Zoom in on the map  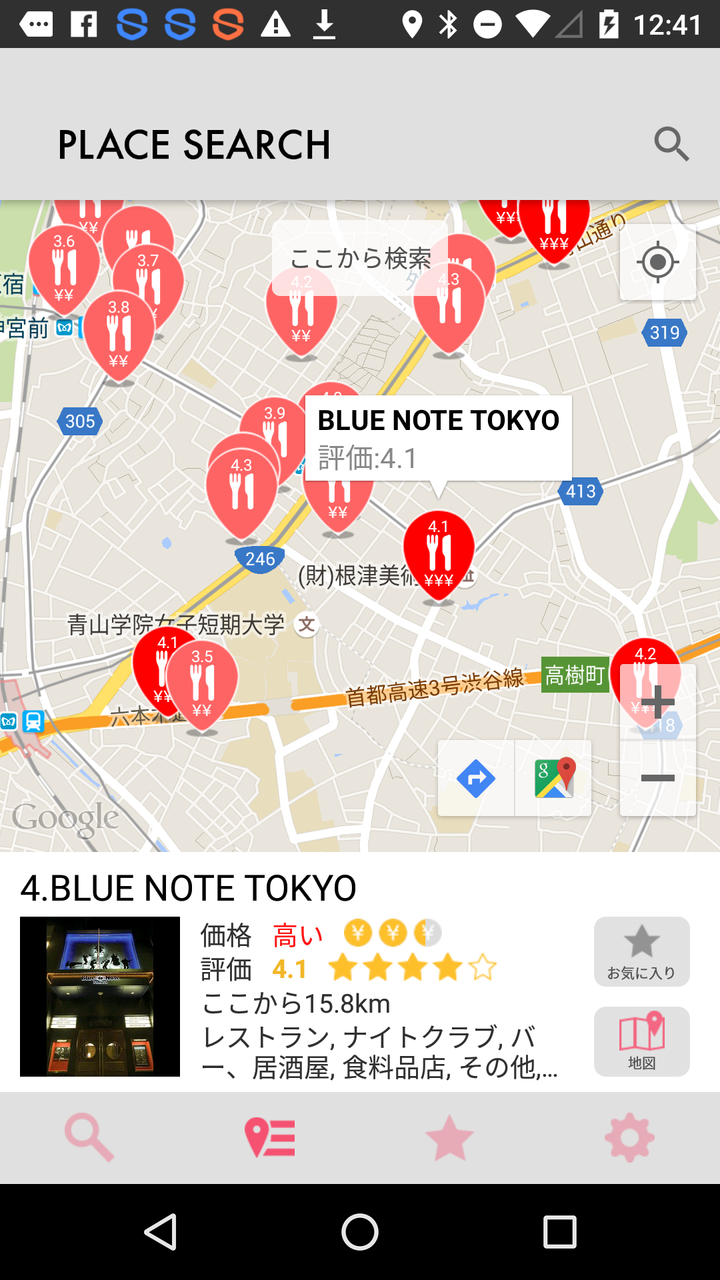click(657, 702)
